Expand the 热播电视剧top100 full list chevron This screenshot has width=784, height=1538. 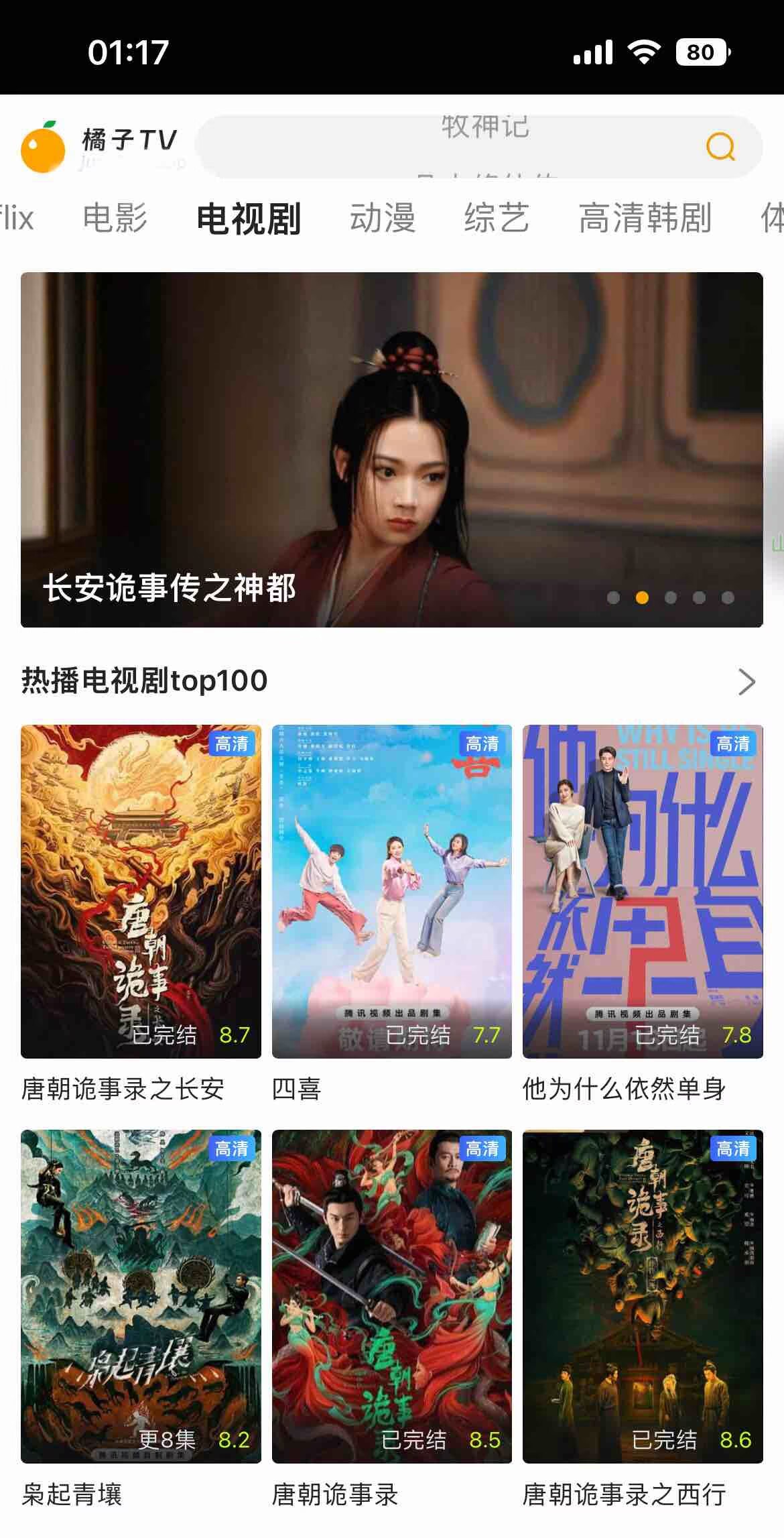(x=746, y=680)
